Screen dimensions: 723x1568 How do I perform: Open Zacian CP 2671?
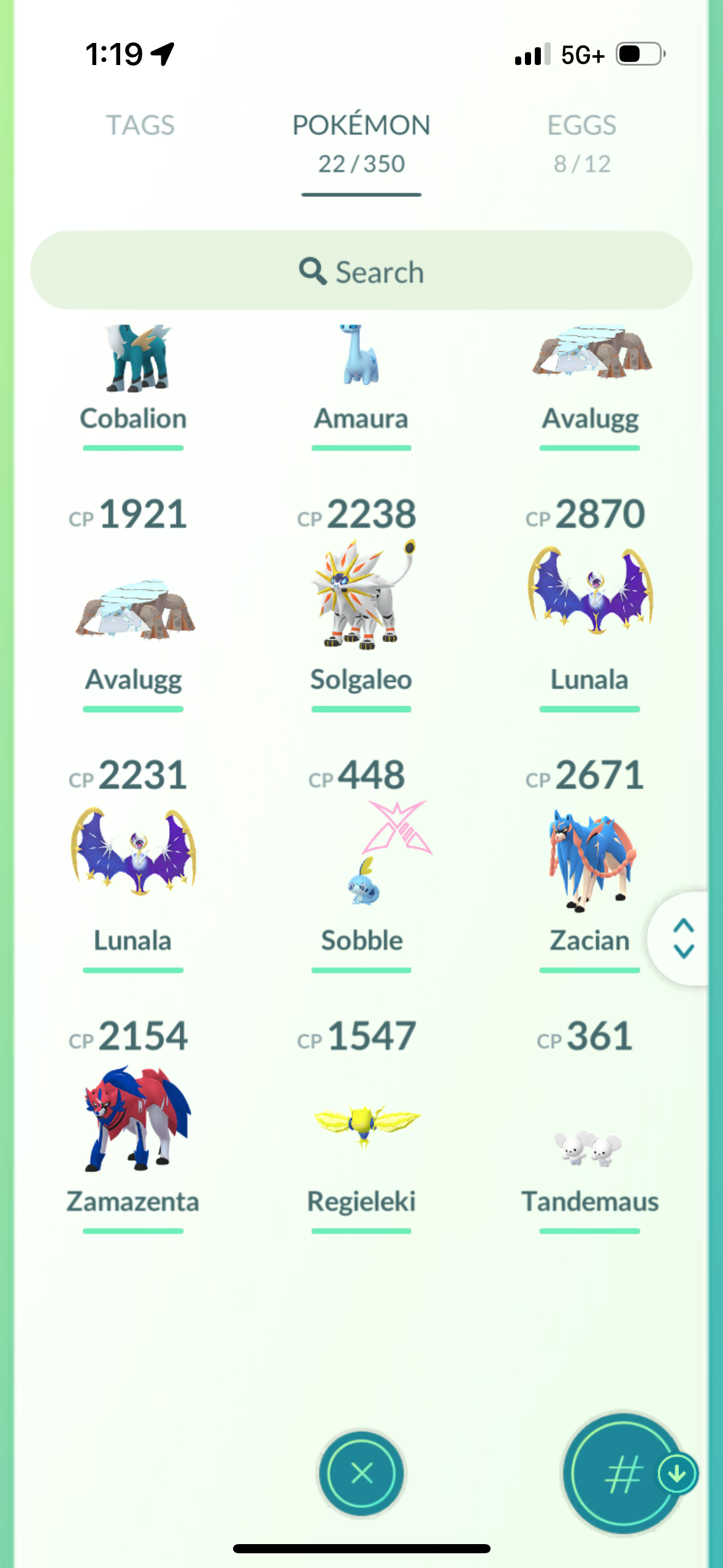pyautogui.click(x=589, y=859)
